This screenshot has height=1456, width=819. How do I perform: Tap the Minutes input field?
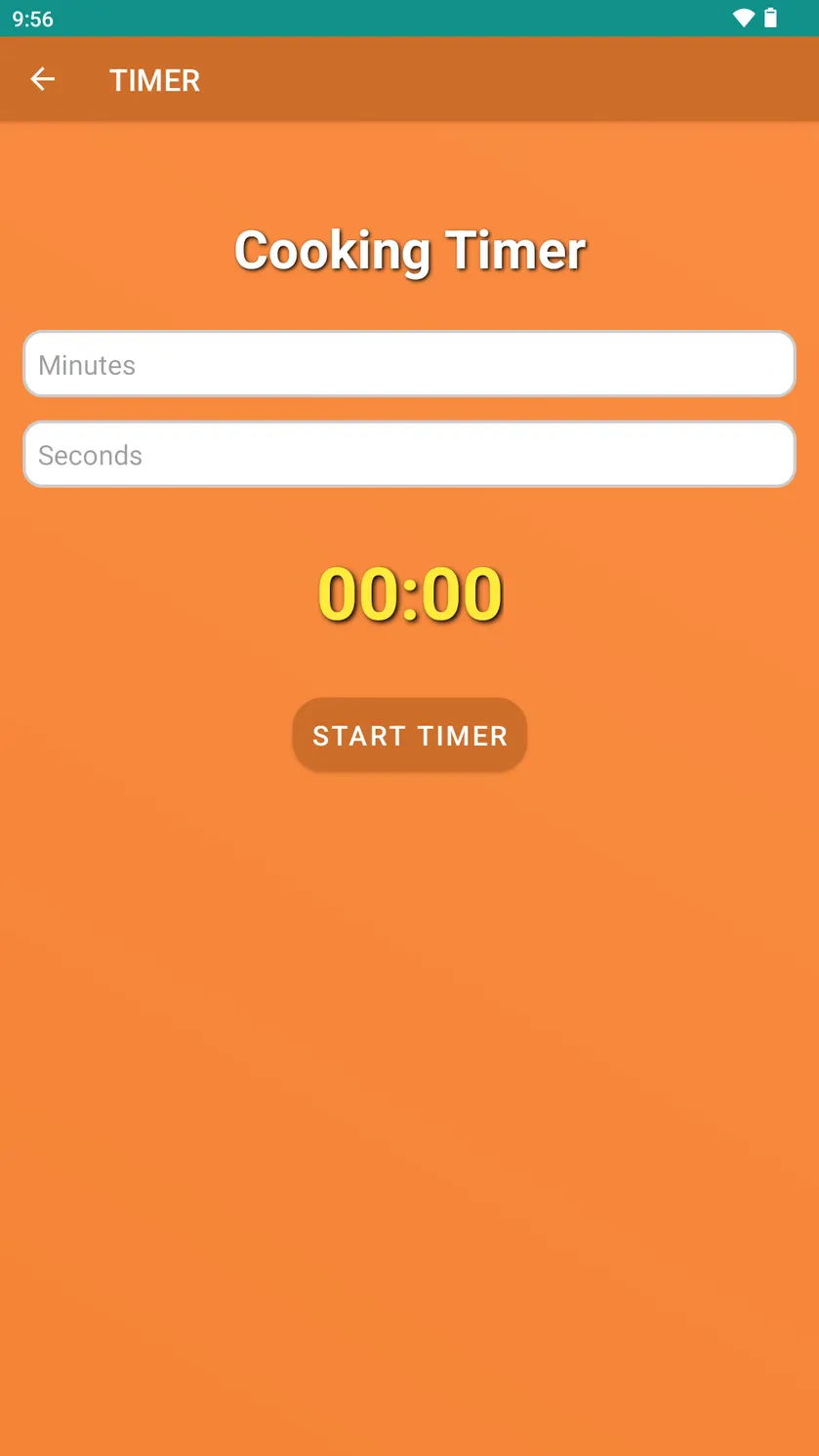click(409, 364)
